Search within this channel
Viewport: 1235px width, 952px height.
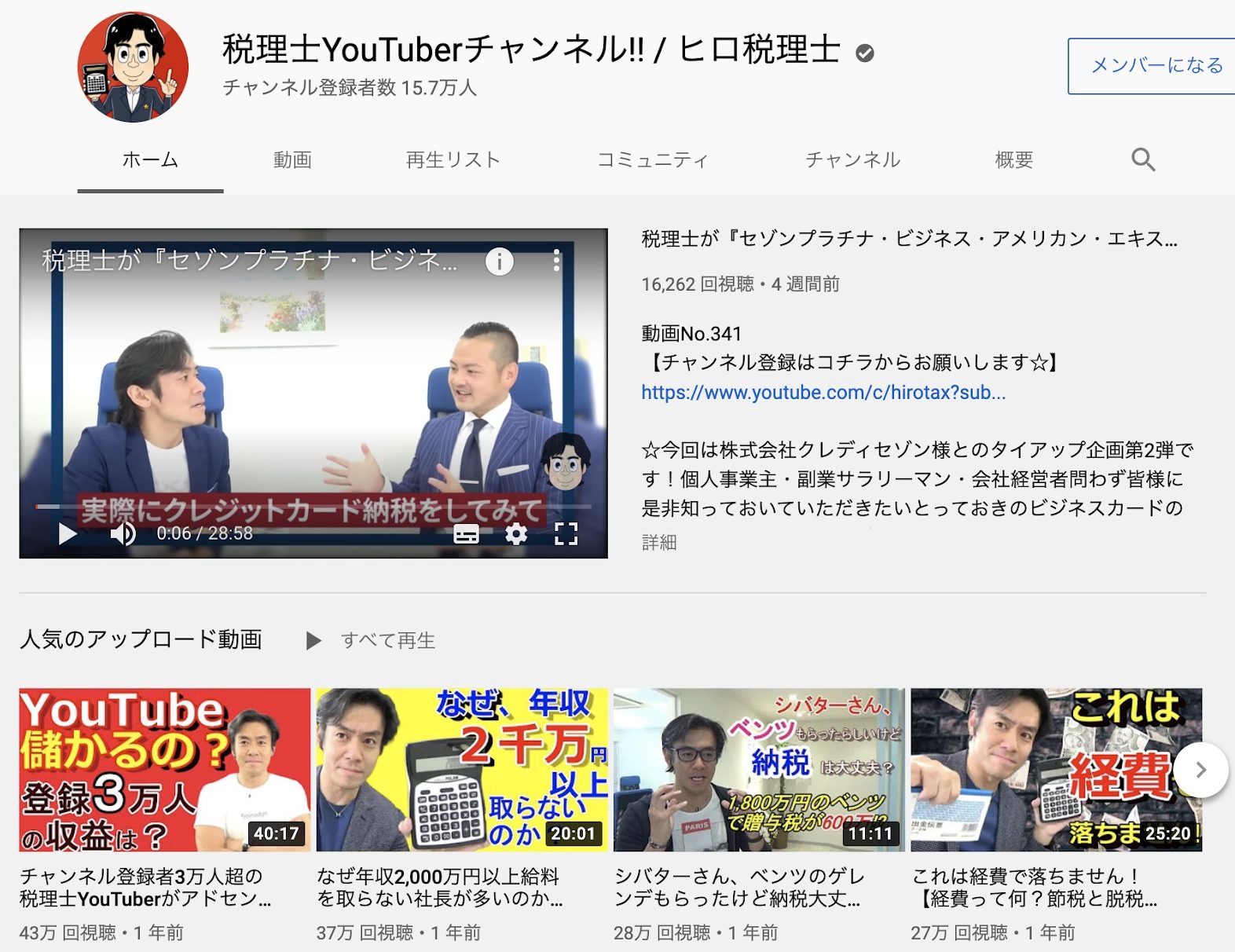coord(1143,160)
